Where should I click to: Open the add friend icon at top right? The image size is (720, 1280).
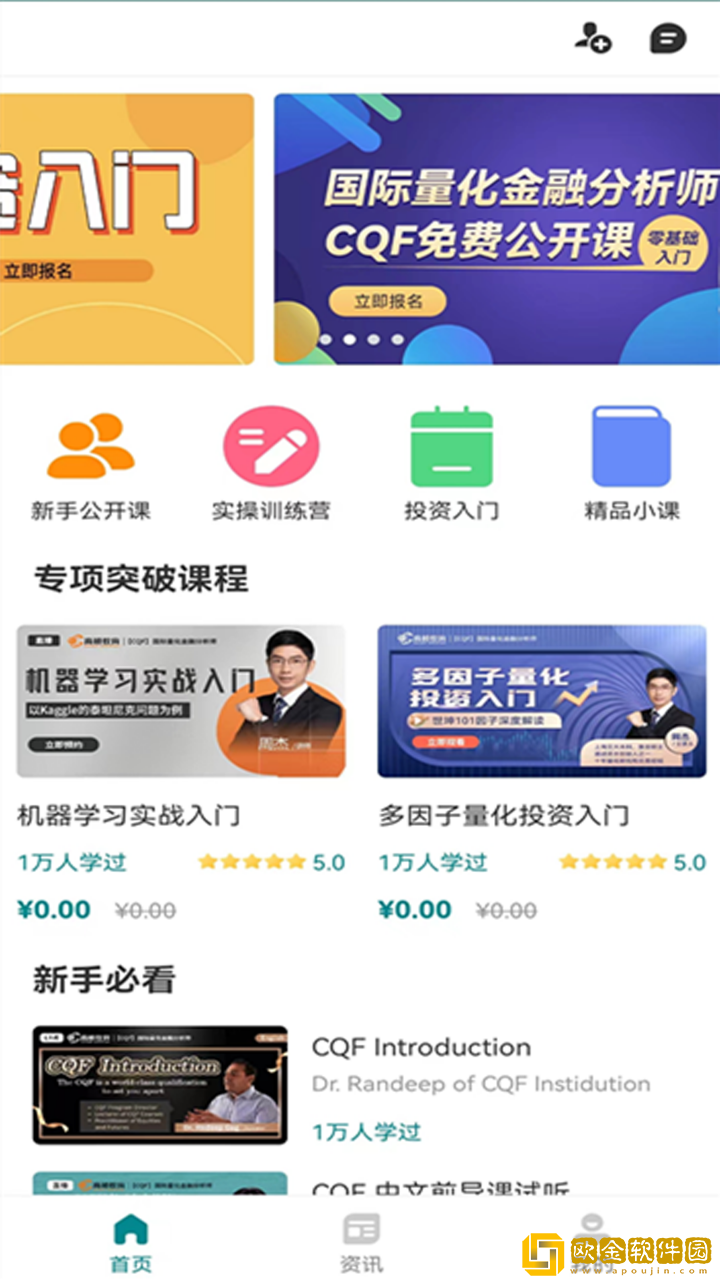point(590,40)
